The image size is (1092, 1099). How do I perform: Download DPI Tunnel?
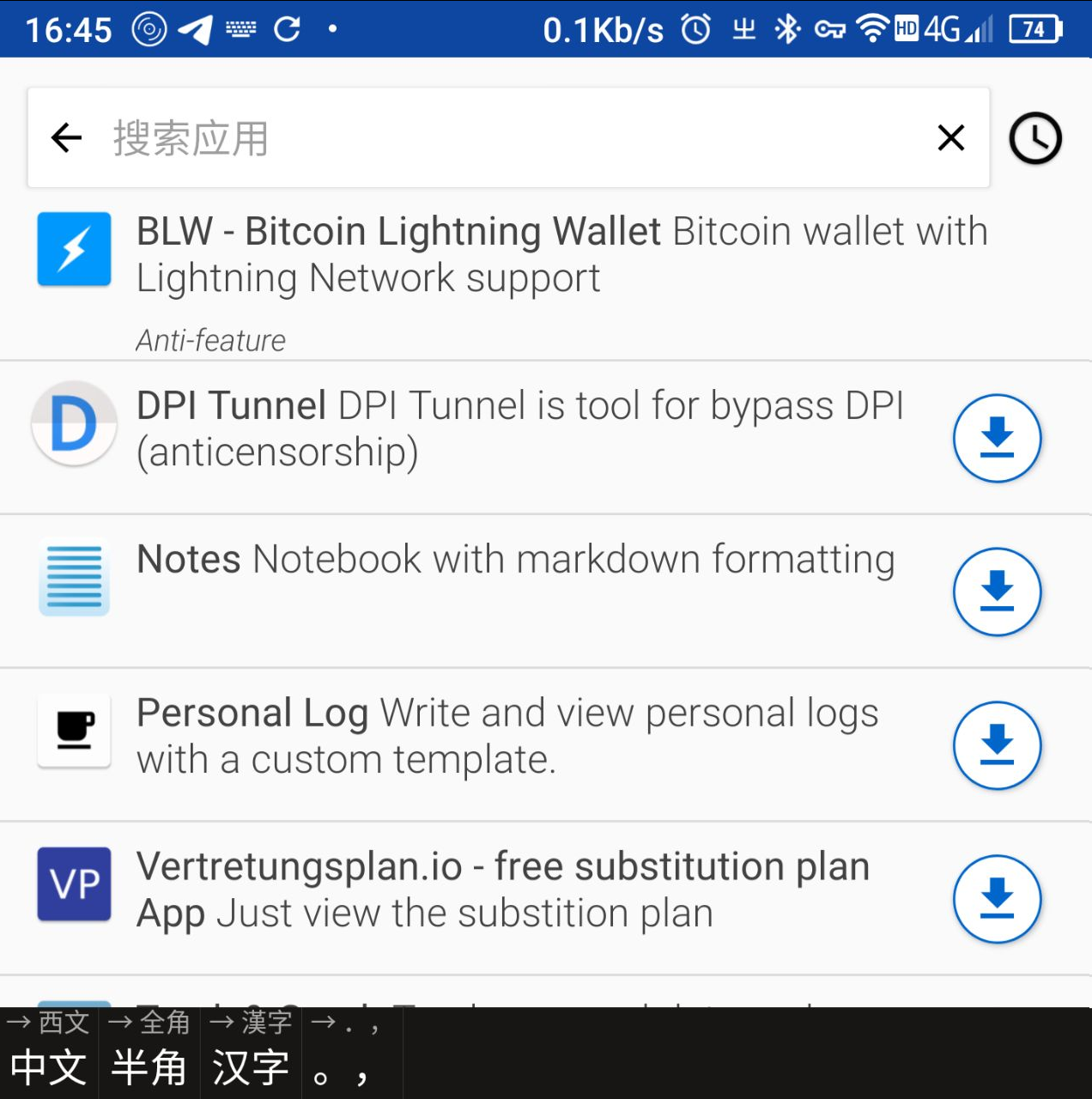pyautogui.click(x=997, y=438)
